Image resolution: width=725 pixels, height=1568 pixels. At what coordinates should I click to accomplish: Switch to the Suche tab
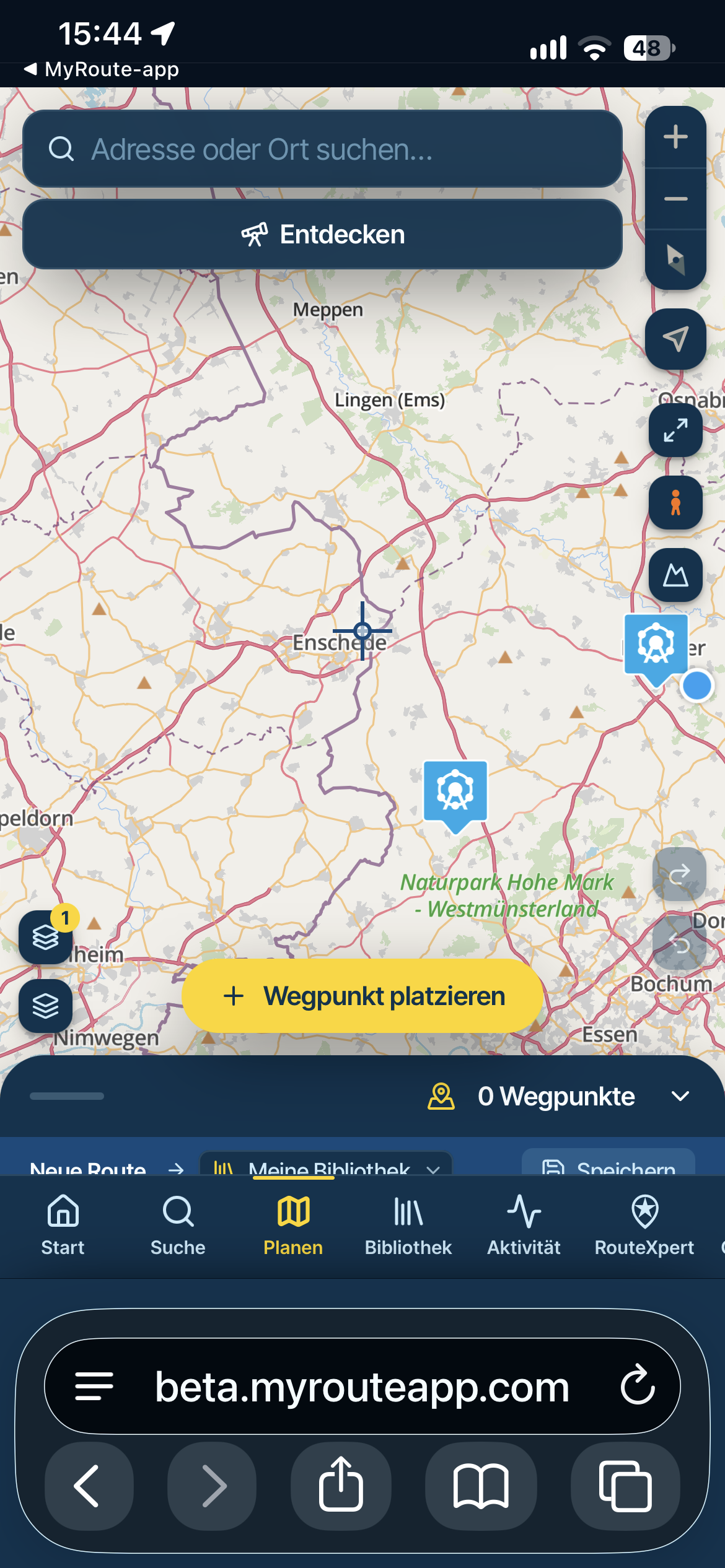pyautogui.click(x=178, y=1225)
